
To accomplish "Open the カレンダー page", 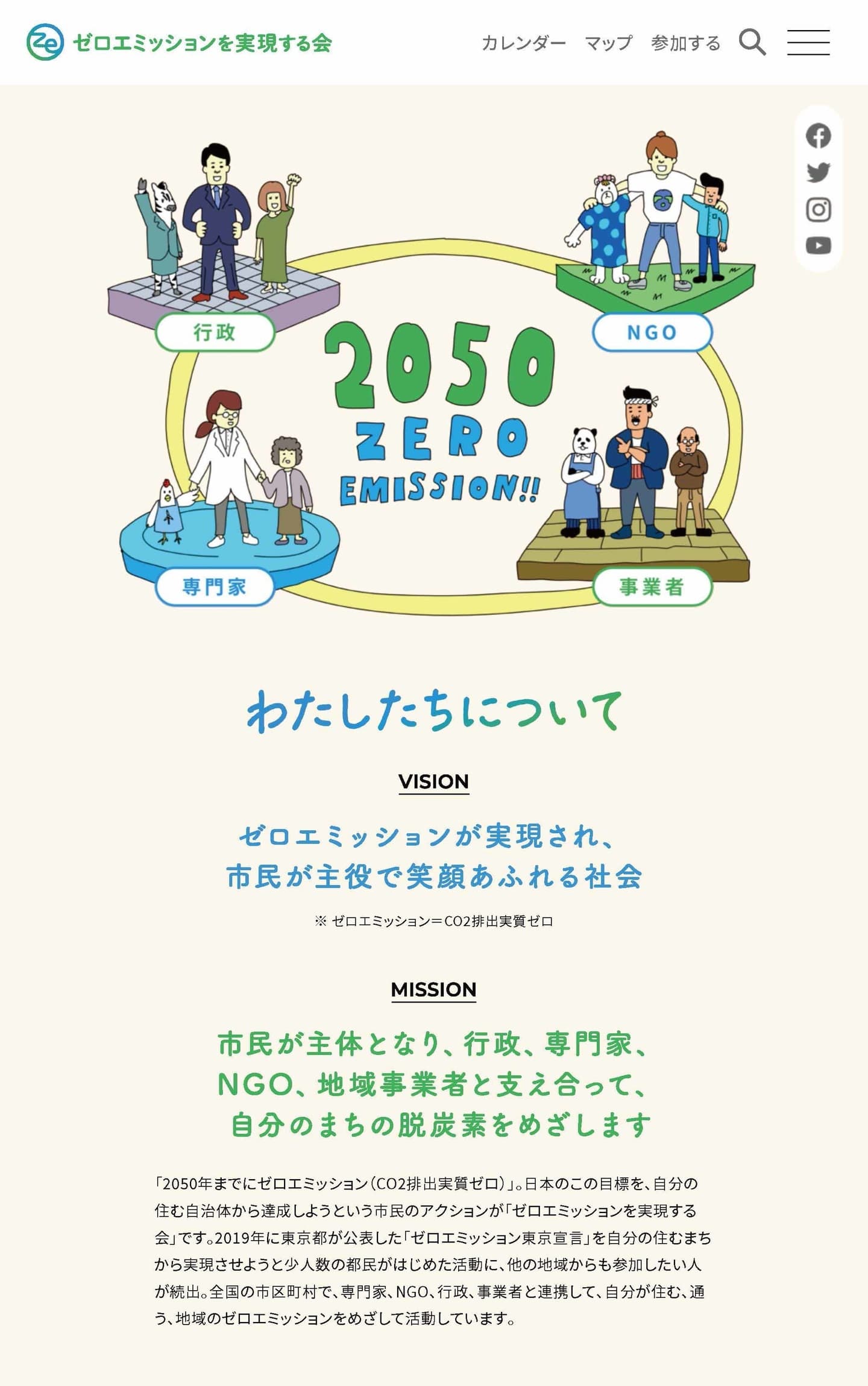I will [x=523, y=43].
